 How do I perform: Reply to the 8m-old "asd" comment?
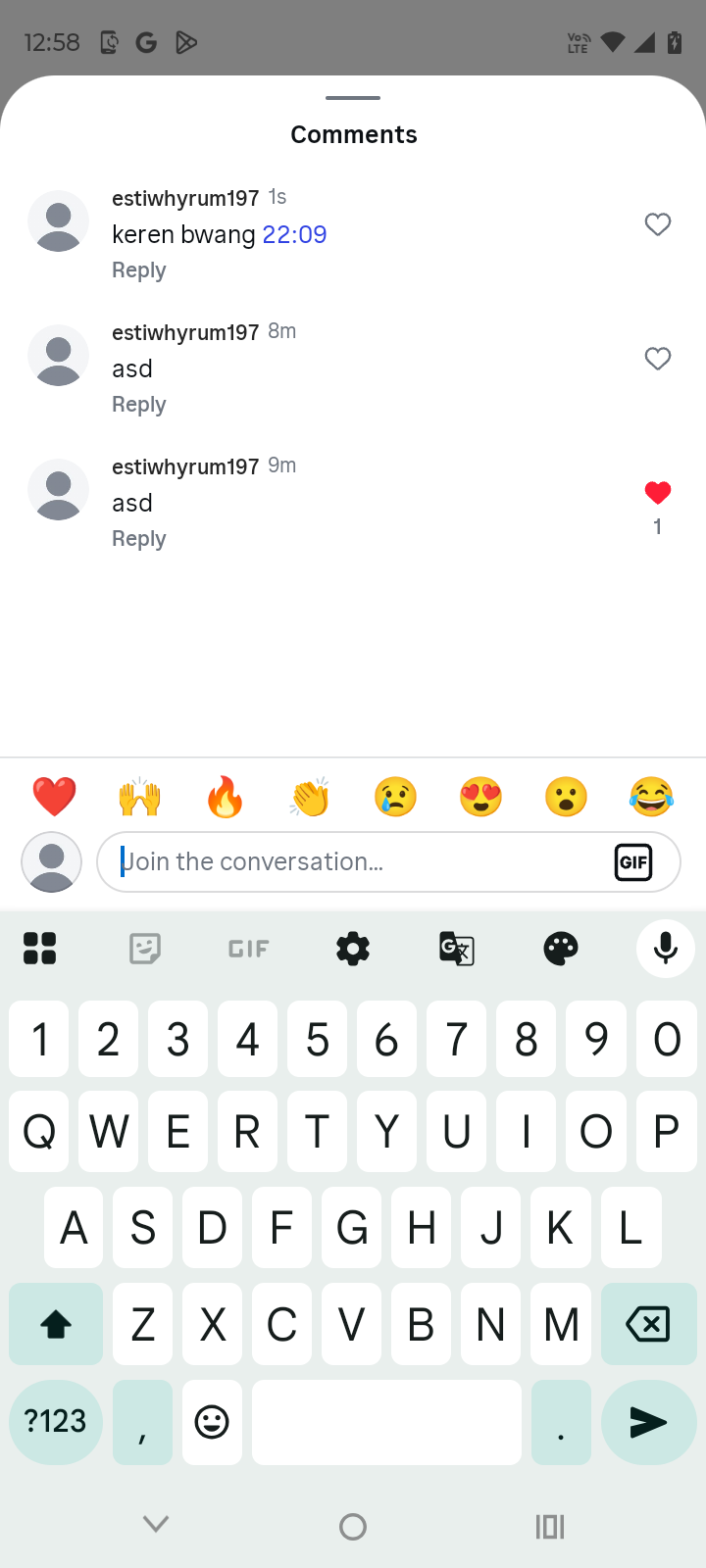pyautogui.click(x=139, y=405)
